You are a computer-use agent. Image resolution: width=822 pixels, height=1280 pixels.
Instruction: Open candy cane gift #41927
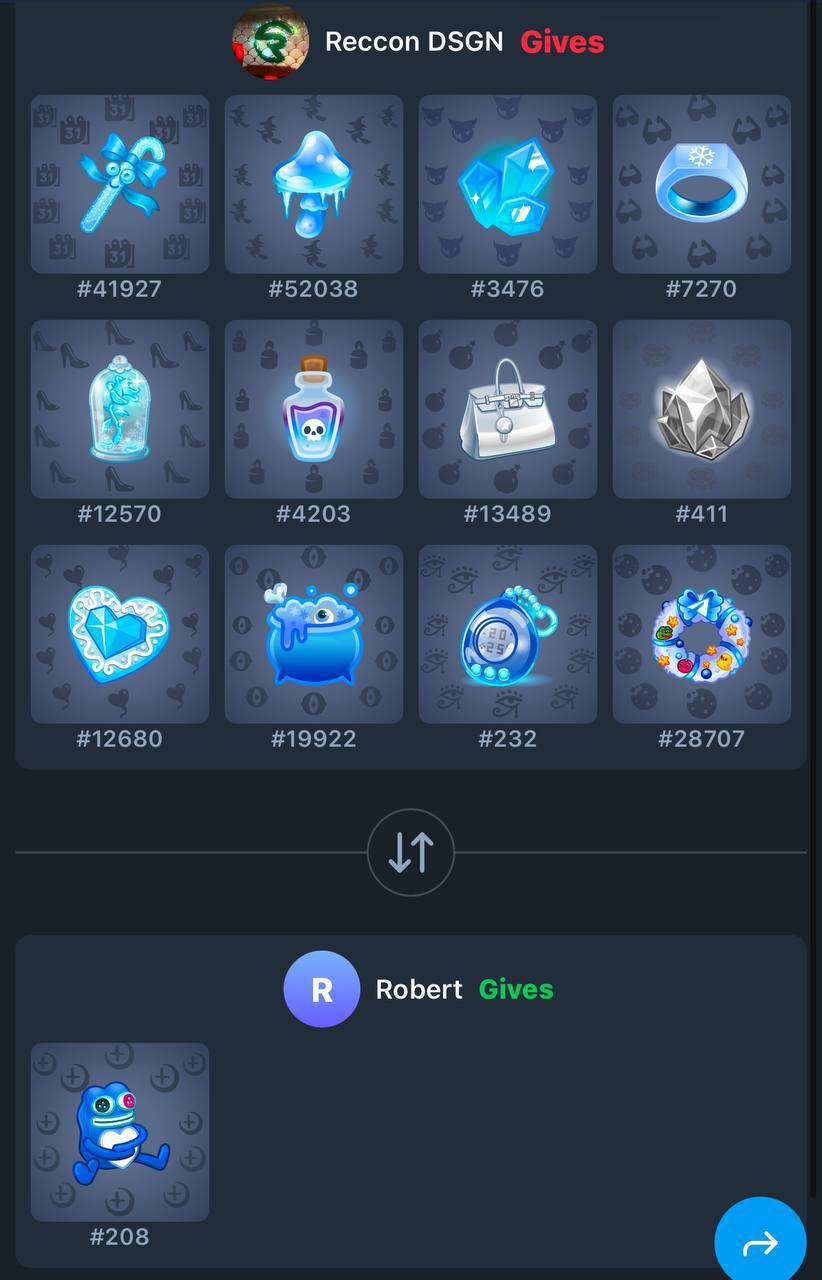point(120,184)
